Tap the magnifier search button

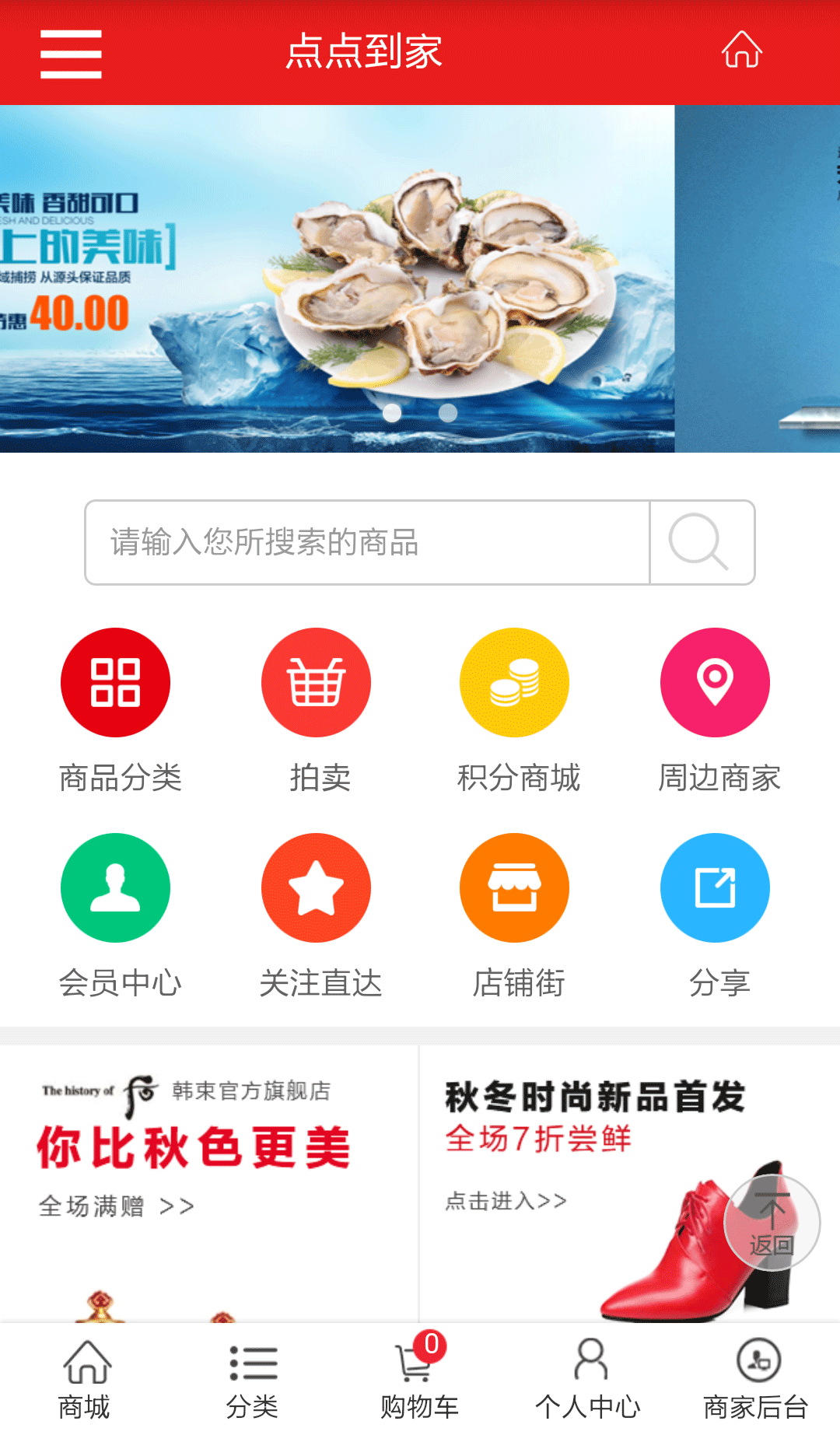(701, 542)
